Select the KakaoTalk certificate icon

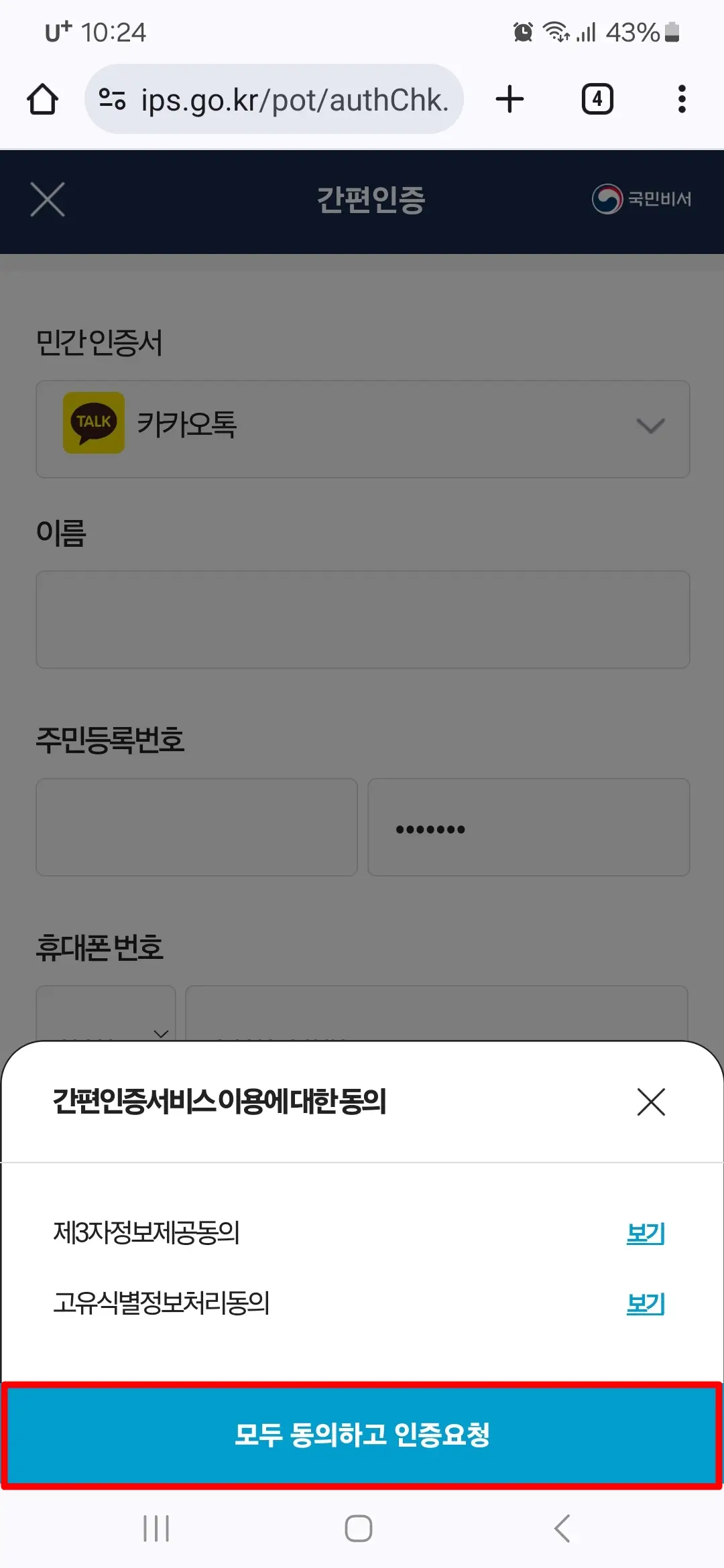[93, 422]
